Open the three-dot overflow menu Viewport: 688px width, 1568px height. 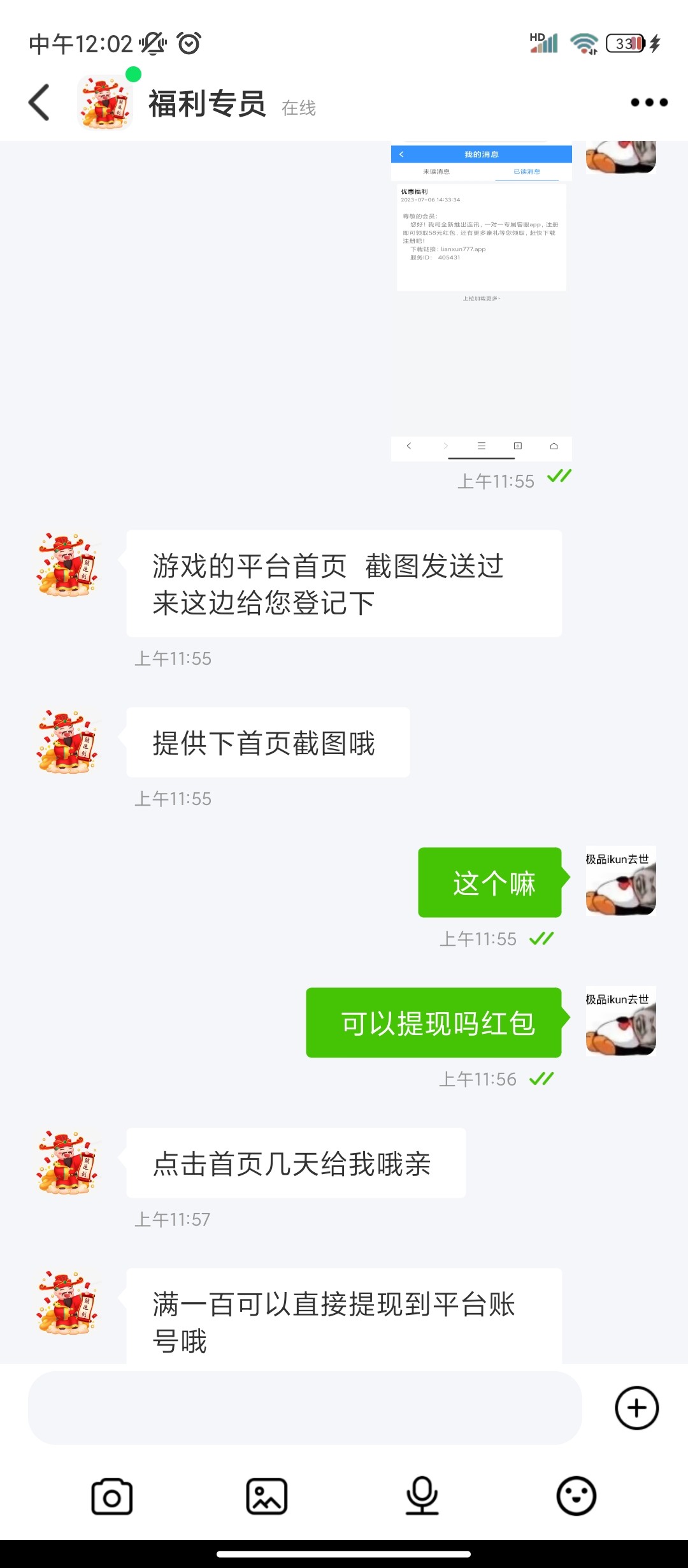point(649,103)
